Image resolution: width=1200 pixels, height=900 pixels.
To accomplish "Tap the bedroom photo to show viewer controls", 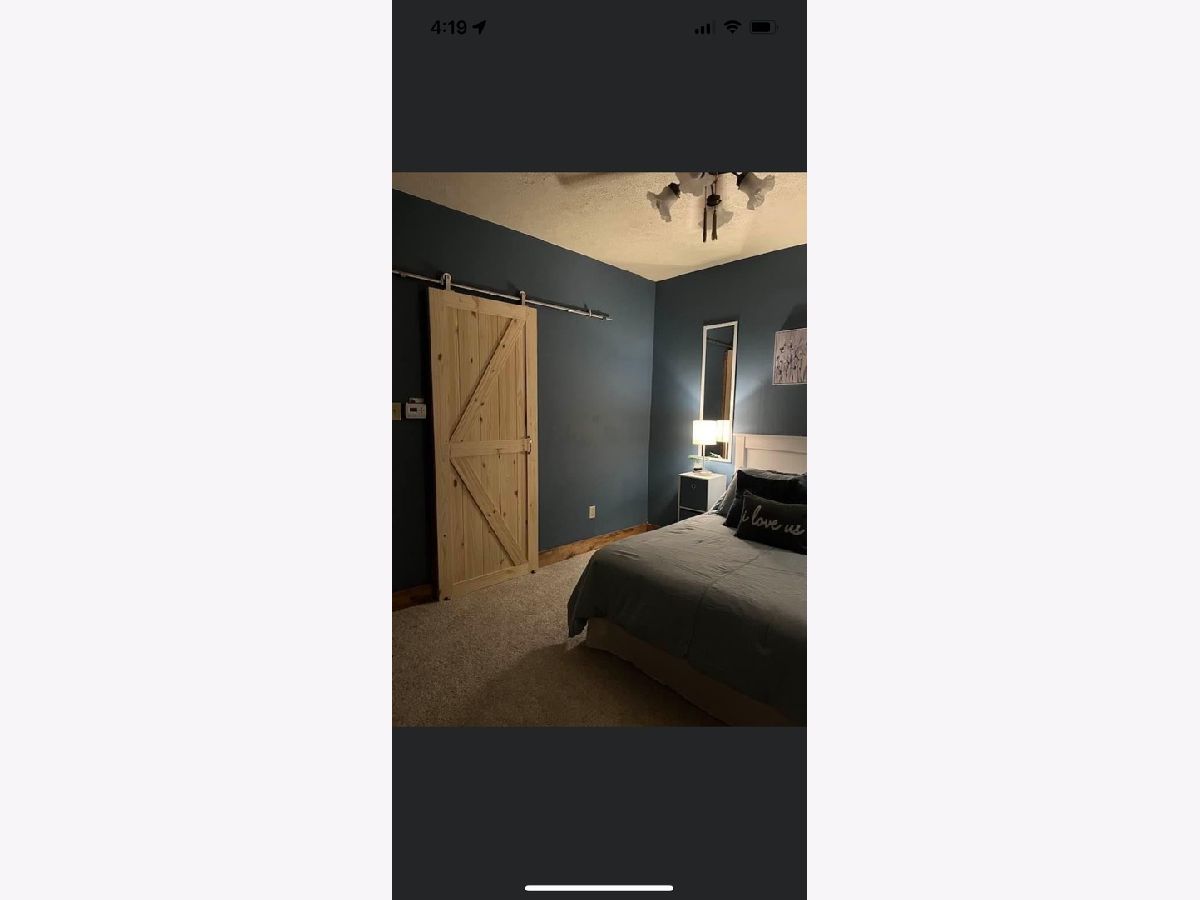I will click(599, 449).
